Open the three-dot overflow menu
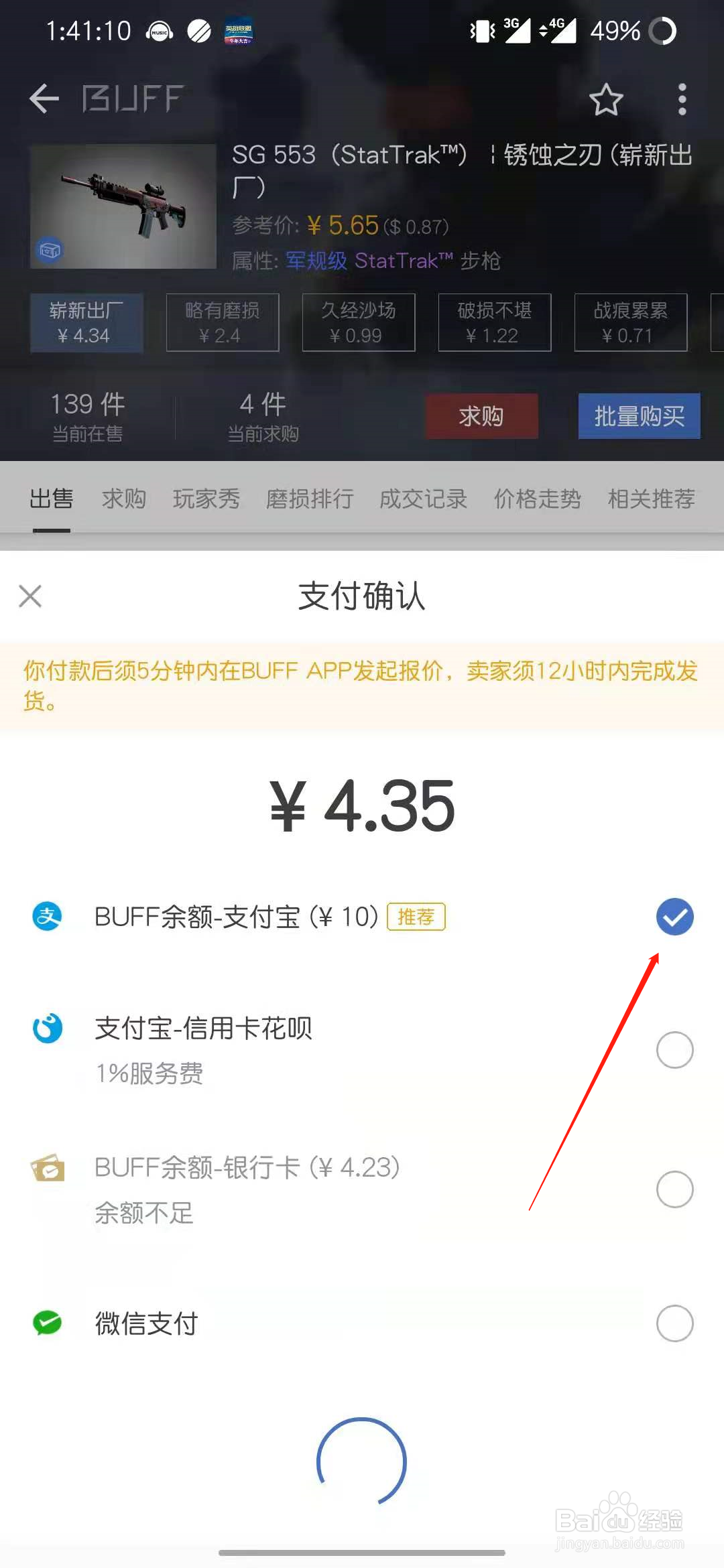The width and height of the screenshot is (724, 1568). click(x=681, y=99)
